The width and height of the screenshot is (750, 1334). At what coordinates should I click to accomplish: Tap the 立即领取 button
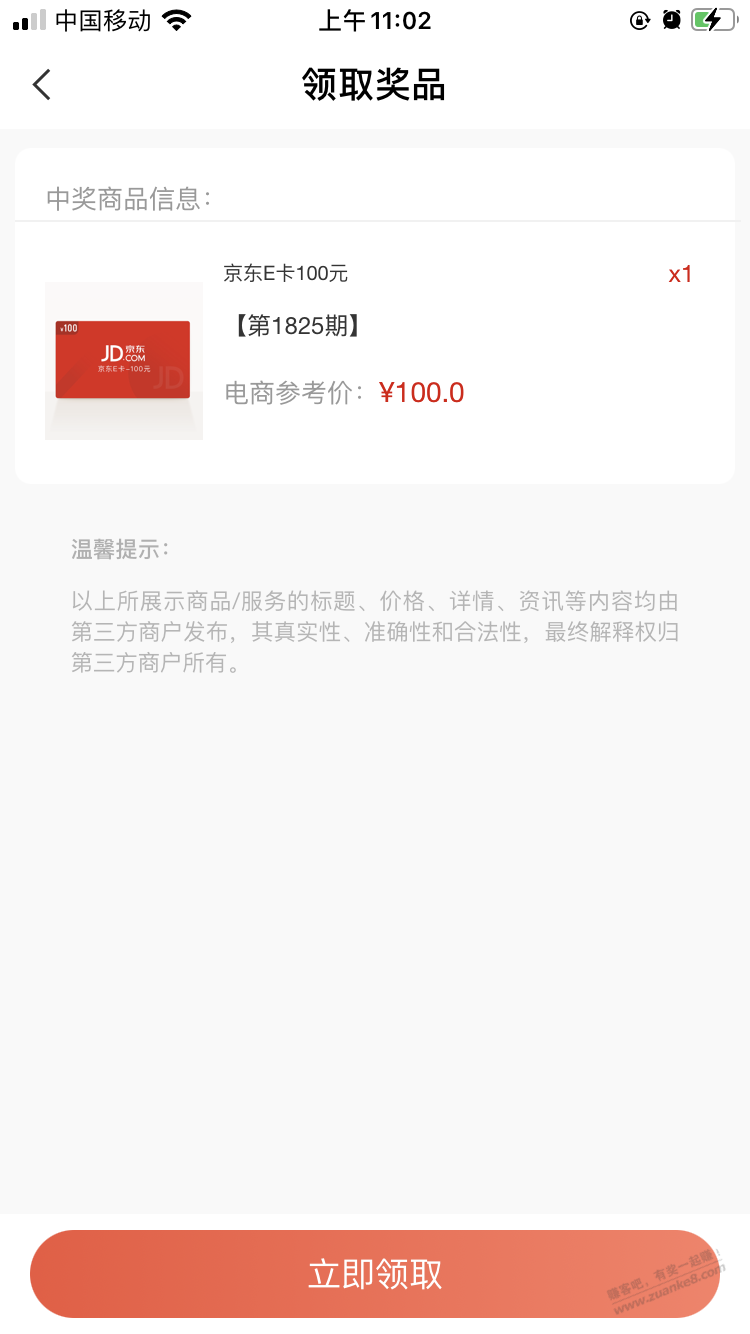pos(375,1273)
